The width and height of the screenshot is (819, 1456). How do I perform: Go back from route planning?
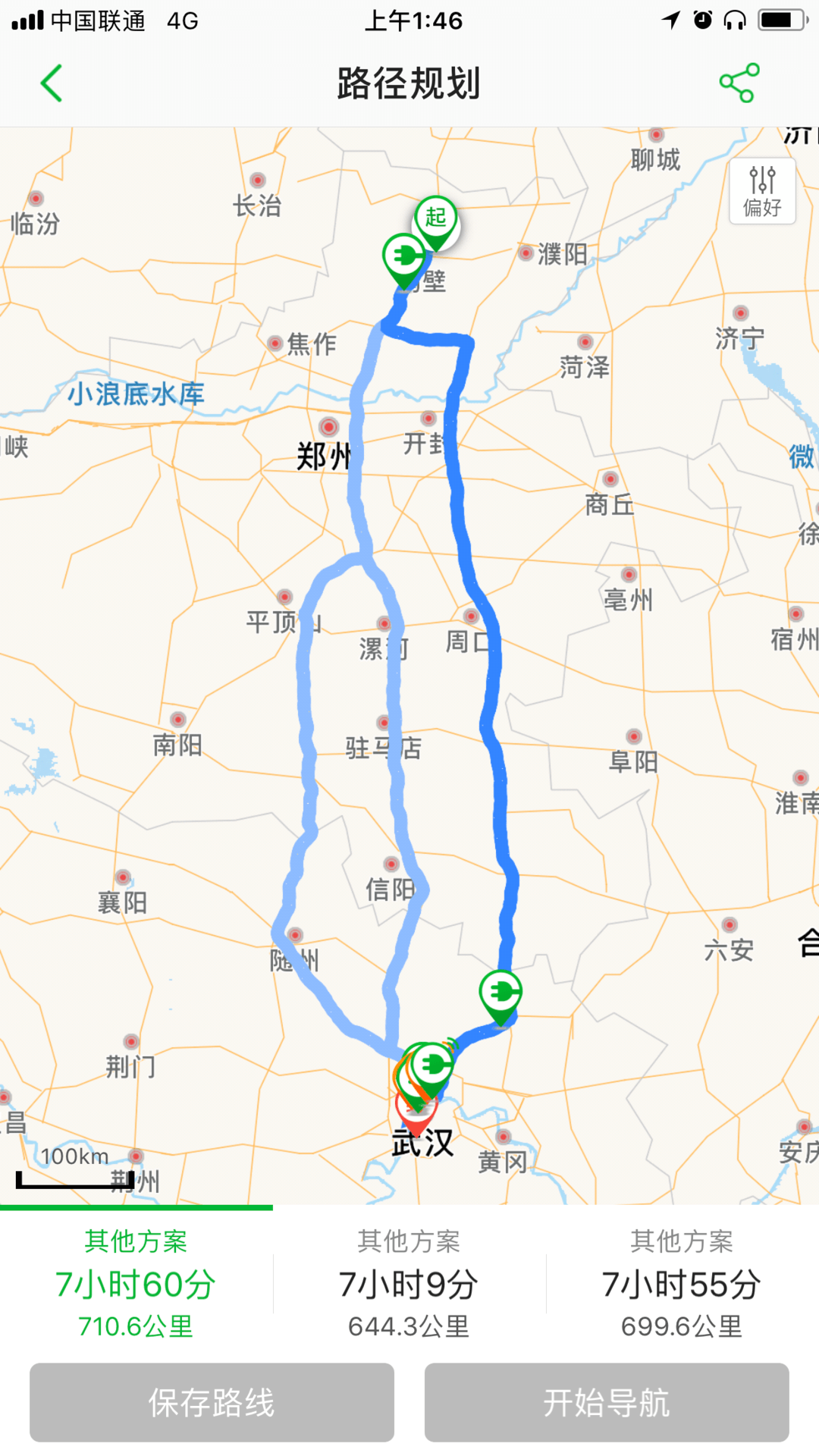[x=51, y=83]
